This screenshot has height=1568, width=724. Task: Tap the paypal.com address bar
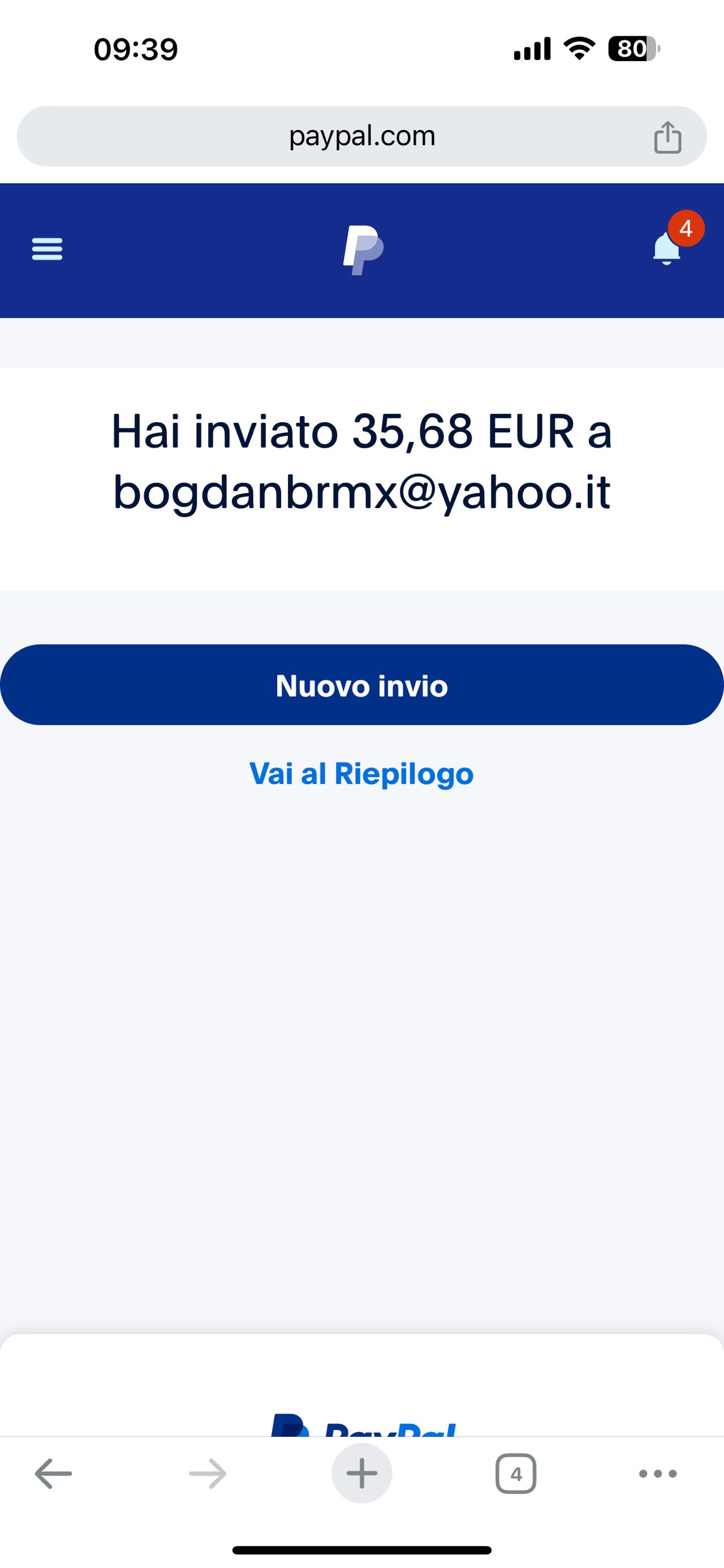[361, 136]
